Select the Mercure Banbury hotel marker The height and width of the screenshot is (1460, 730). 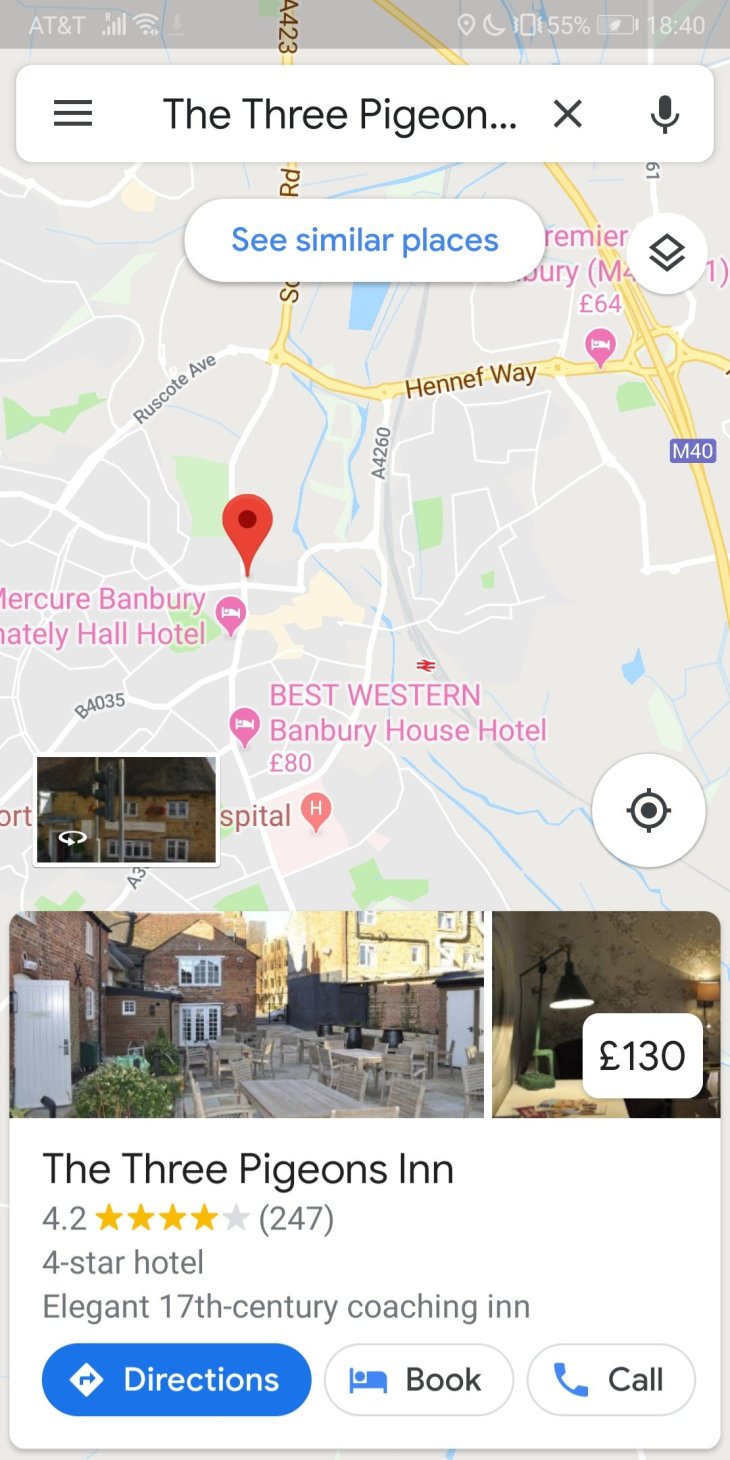coord(232,615)
